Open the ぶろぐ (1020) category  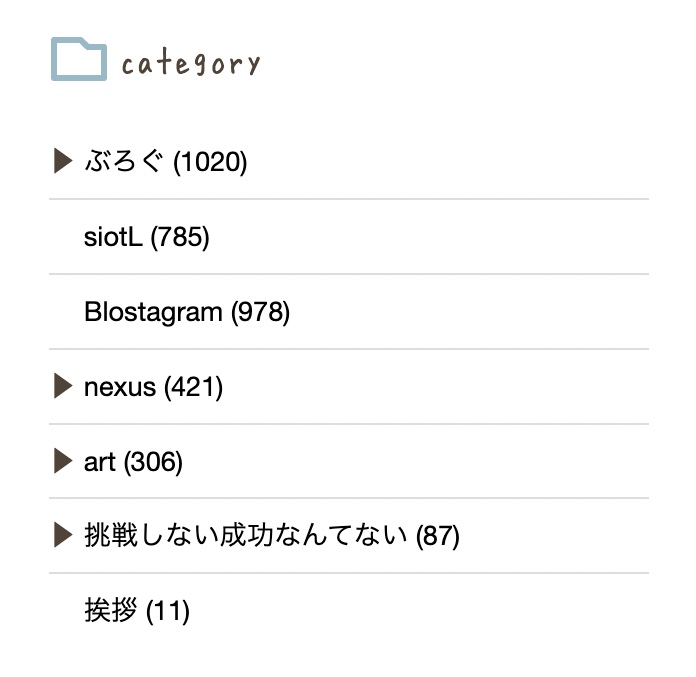[166, 161]
